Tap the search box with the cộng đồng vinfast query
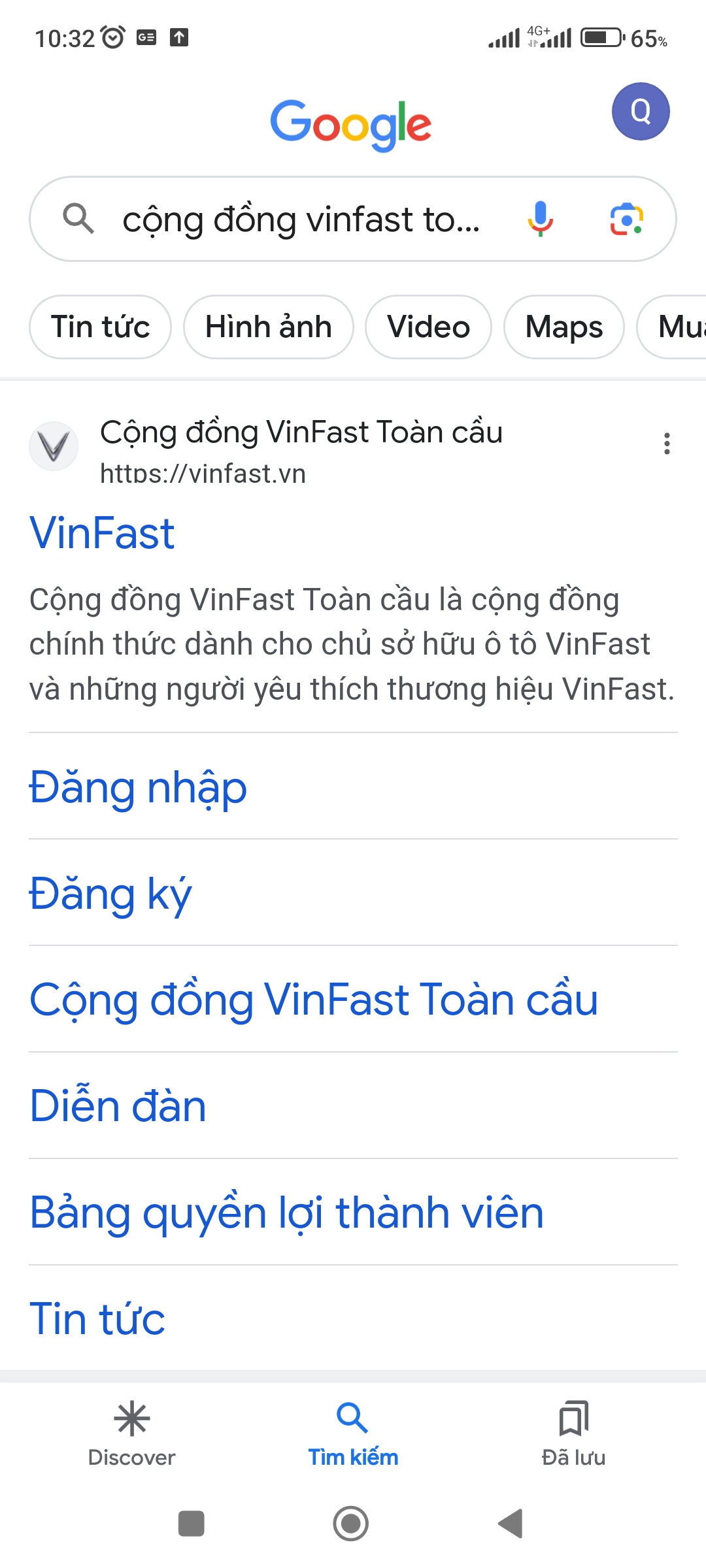Image resolution: width=706 pixels, height=1568 pixels. [x=301, y=220]
